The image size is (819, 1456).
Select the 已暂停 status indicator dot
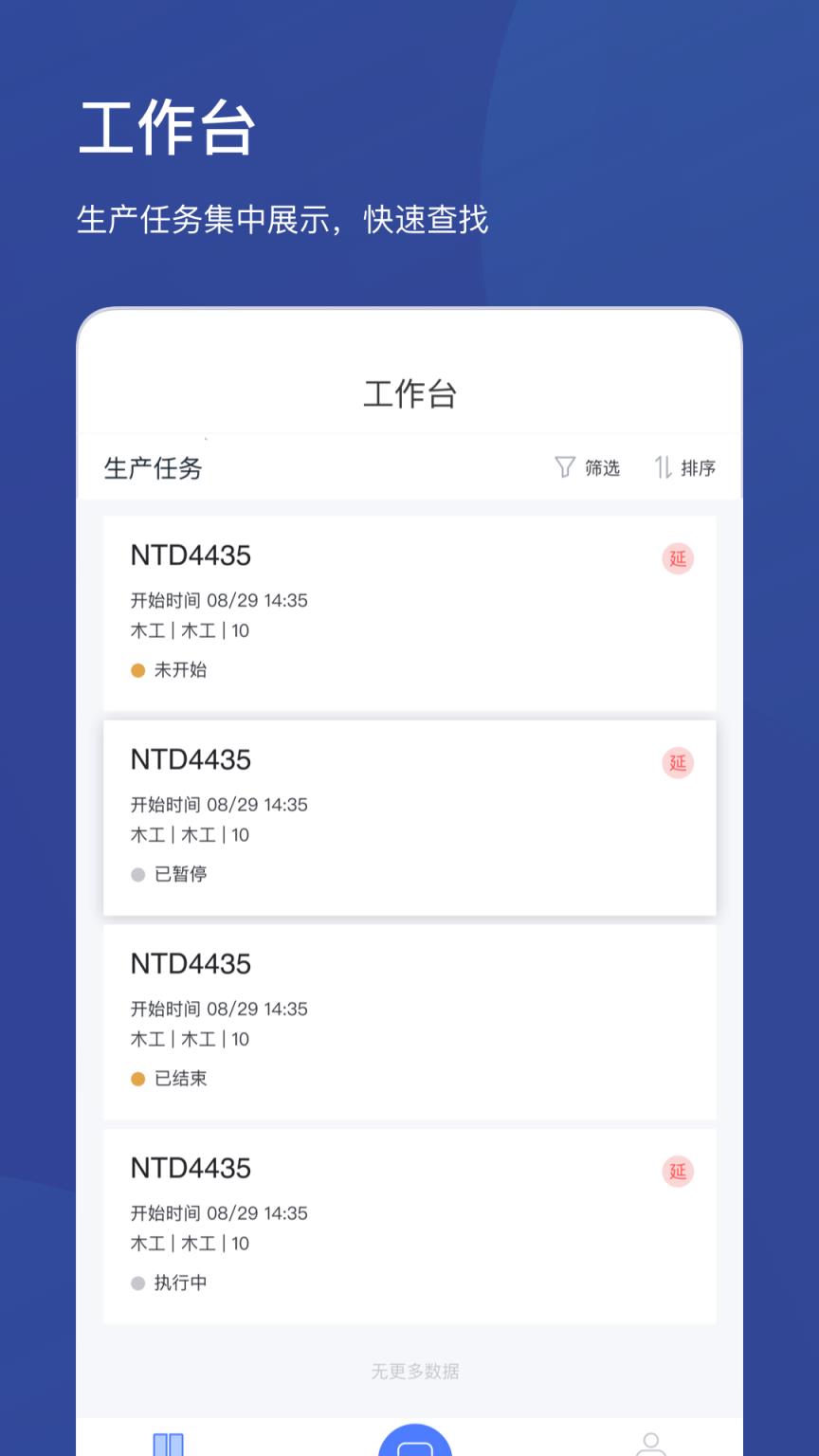tap(136, 875)
